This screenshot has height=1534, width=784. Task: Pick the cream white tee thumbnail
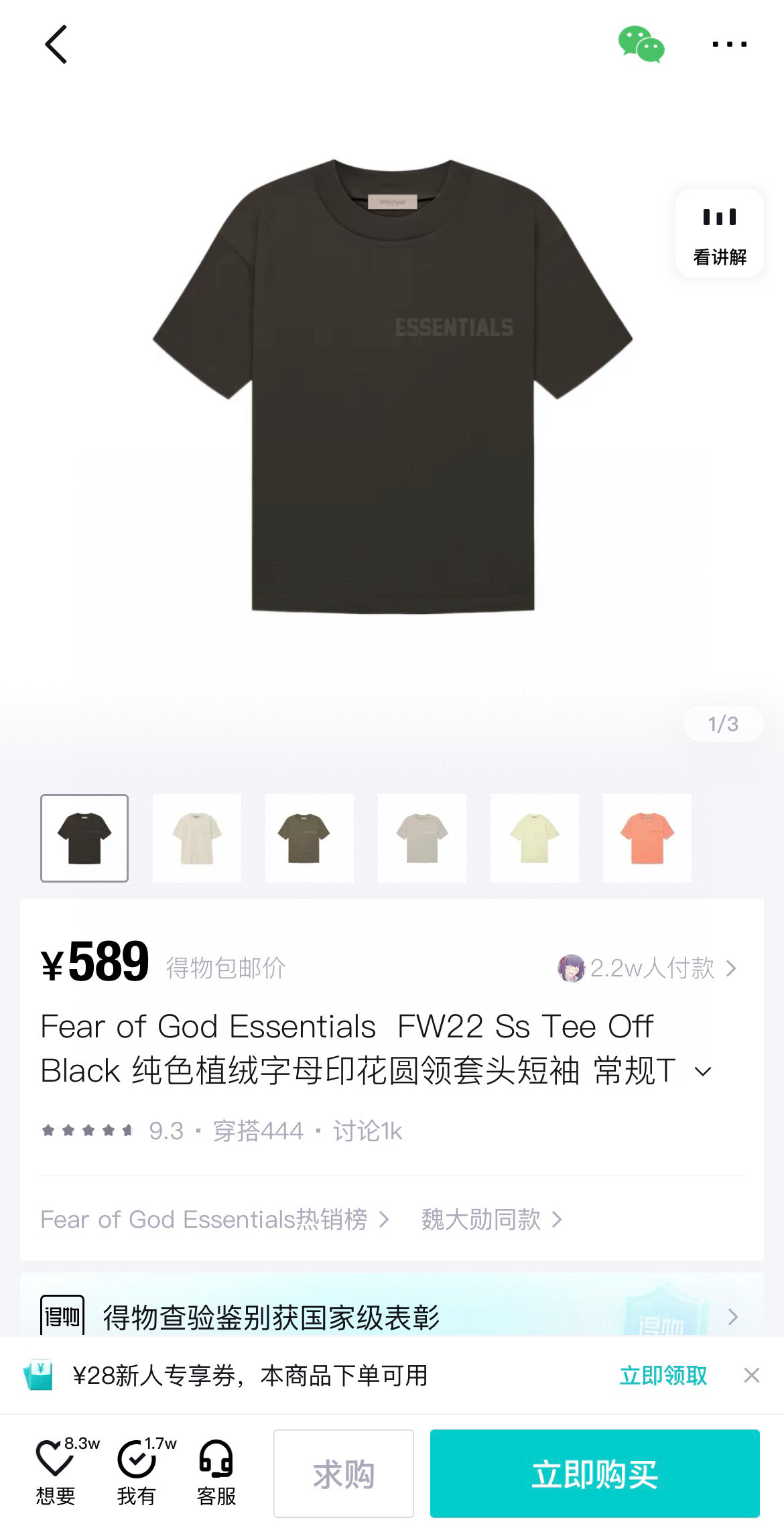coord(197,838)
